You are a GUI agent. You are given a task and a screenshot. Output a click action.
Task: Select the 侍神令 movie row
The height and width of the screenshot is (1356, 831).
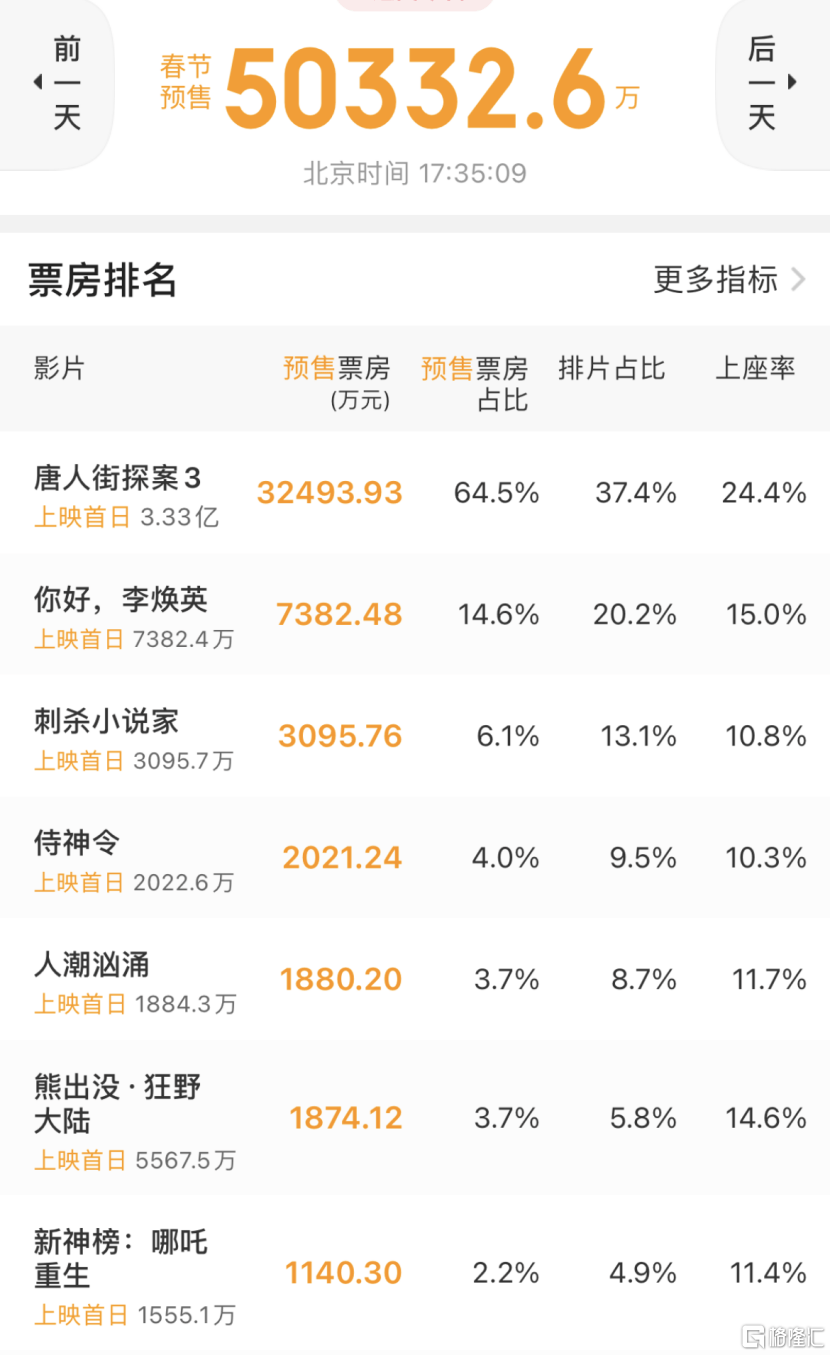click(415, 858)
